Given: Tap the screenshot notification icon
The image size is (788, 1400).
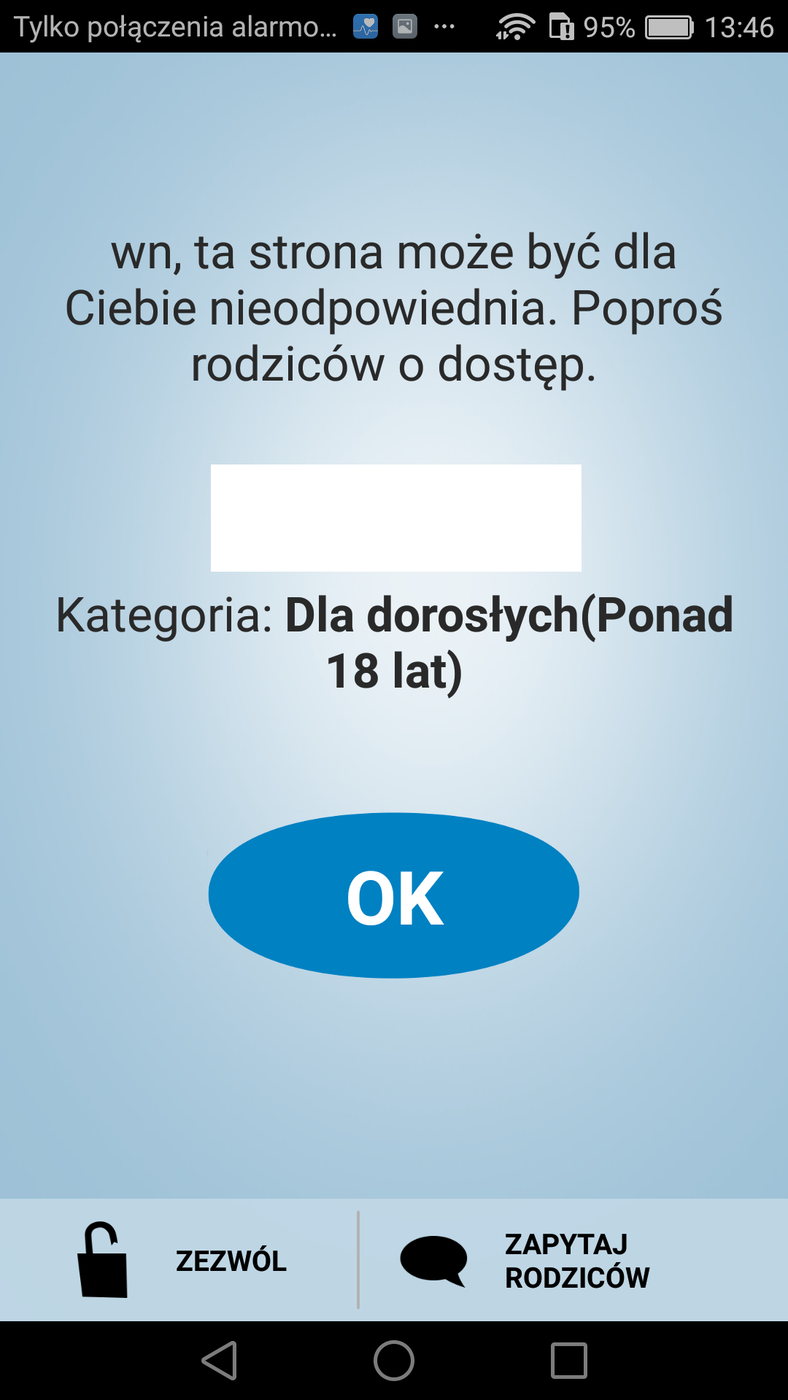Looking at the screenshot, I should tap(405, 27).
